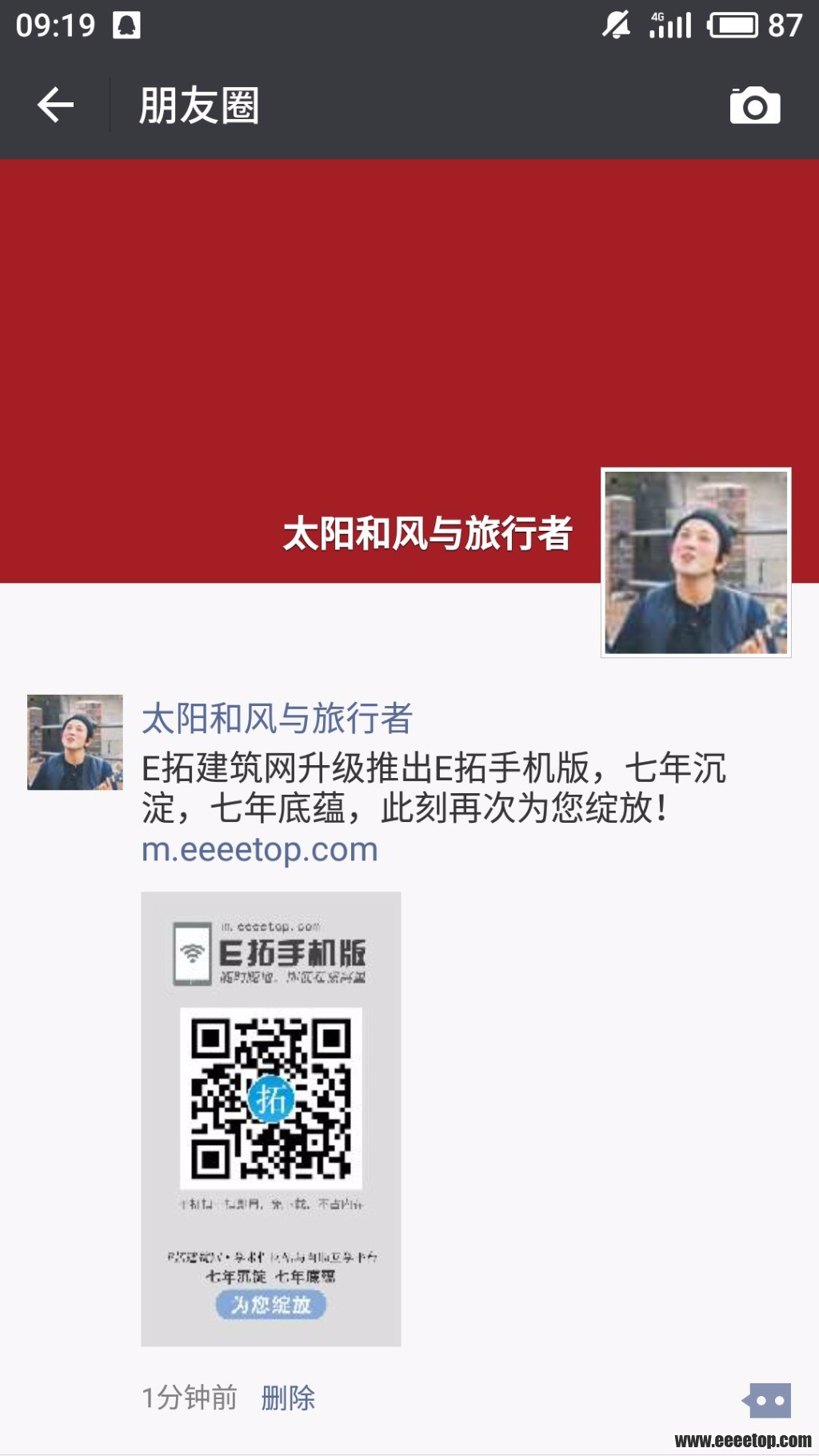Open the m.eeeetop.com link

coord(259,849)
